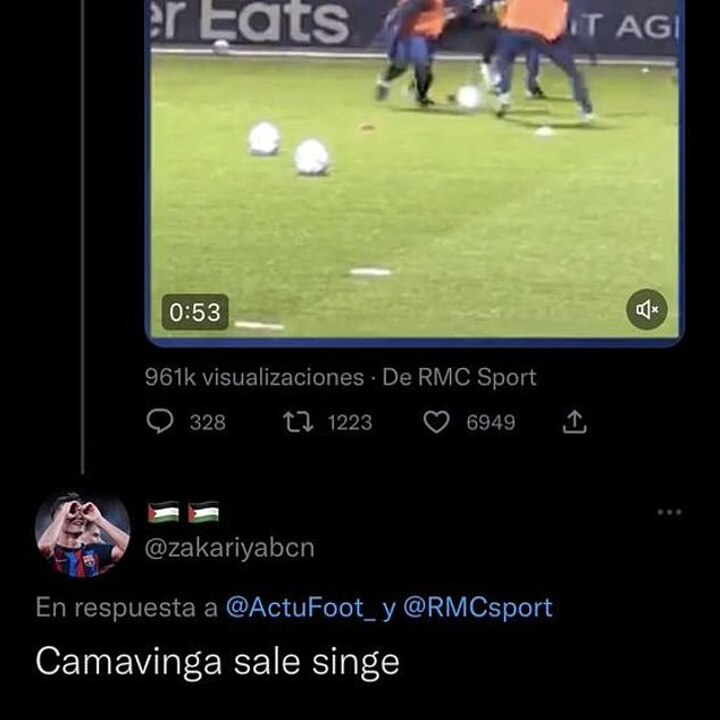The height and width of the screenshot is (720, 720).
Task: Reply to the tweet with 328 comments
Action: [161, 423]
